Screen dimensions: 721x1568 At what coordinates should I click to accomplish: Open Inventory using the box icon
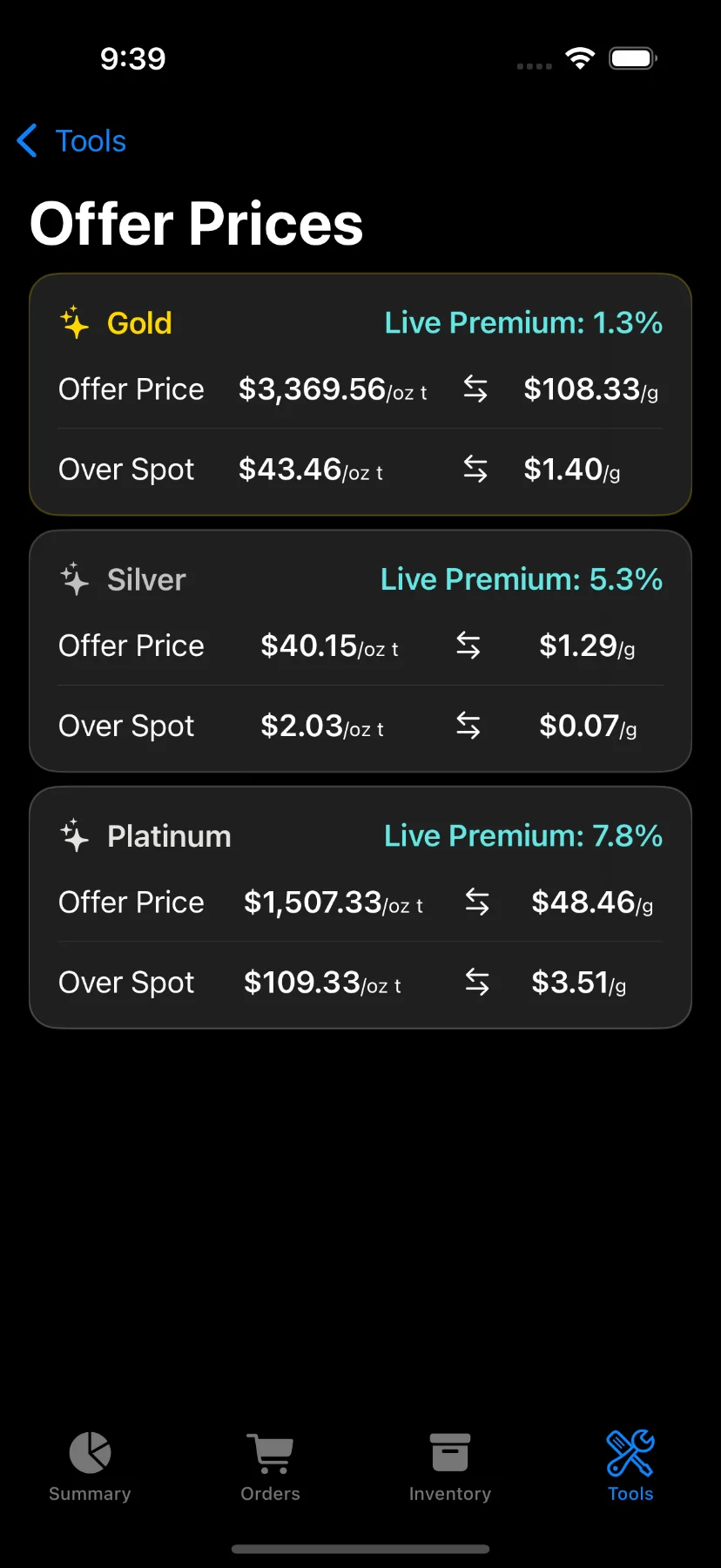tap(450, 1452)
